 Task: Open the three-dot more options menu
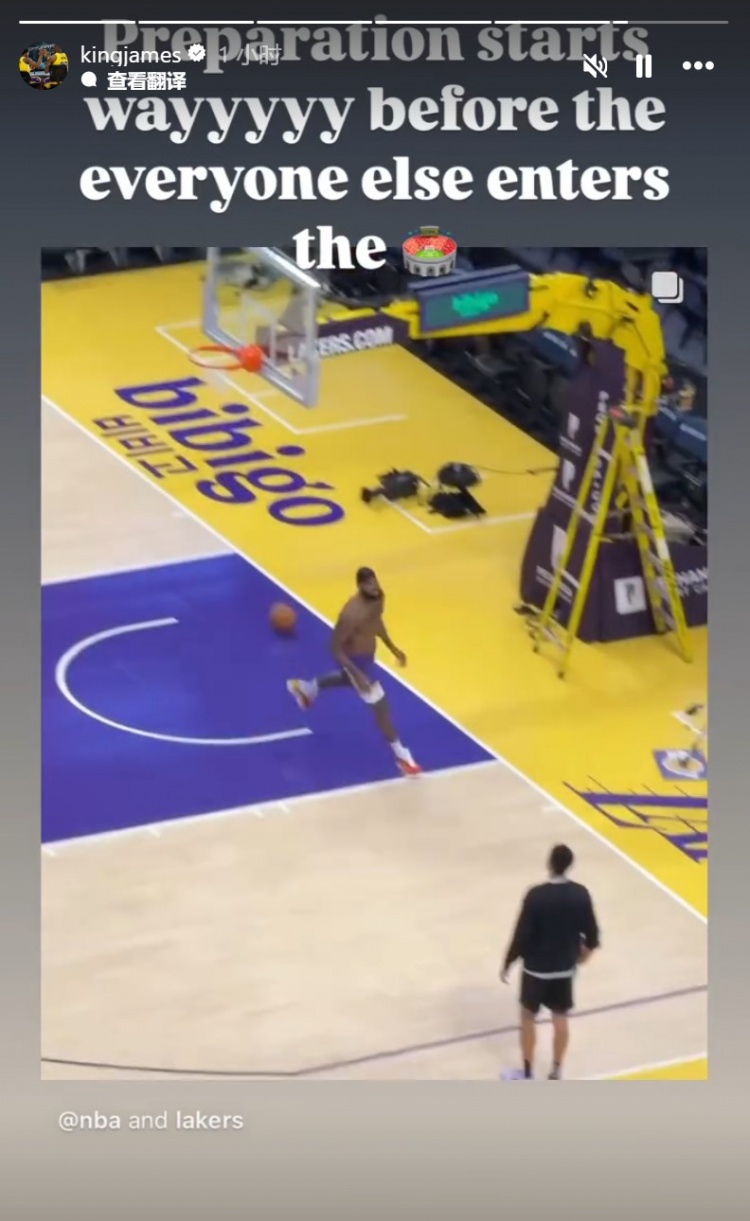[698, 66]
